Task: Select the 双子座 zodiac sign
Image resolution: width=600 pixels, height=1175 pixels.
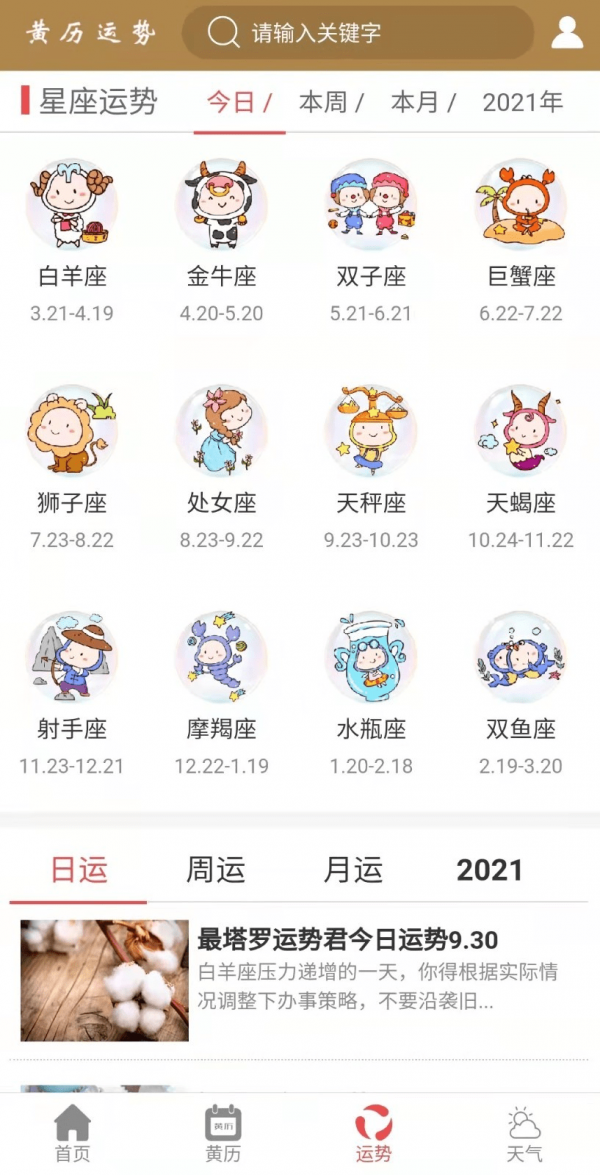Action: (372, 241)
